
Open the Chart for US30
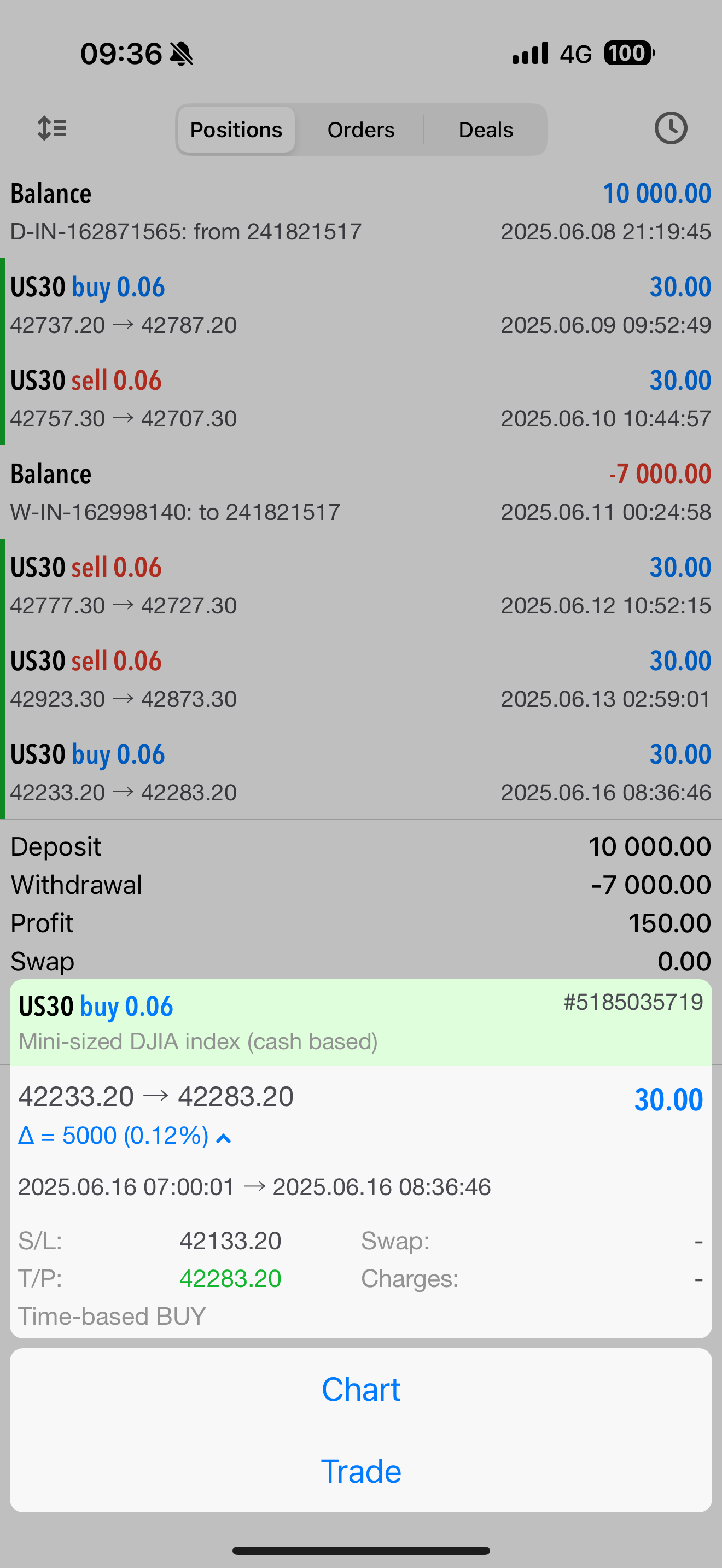[x=361, y=1390]
